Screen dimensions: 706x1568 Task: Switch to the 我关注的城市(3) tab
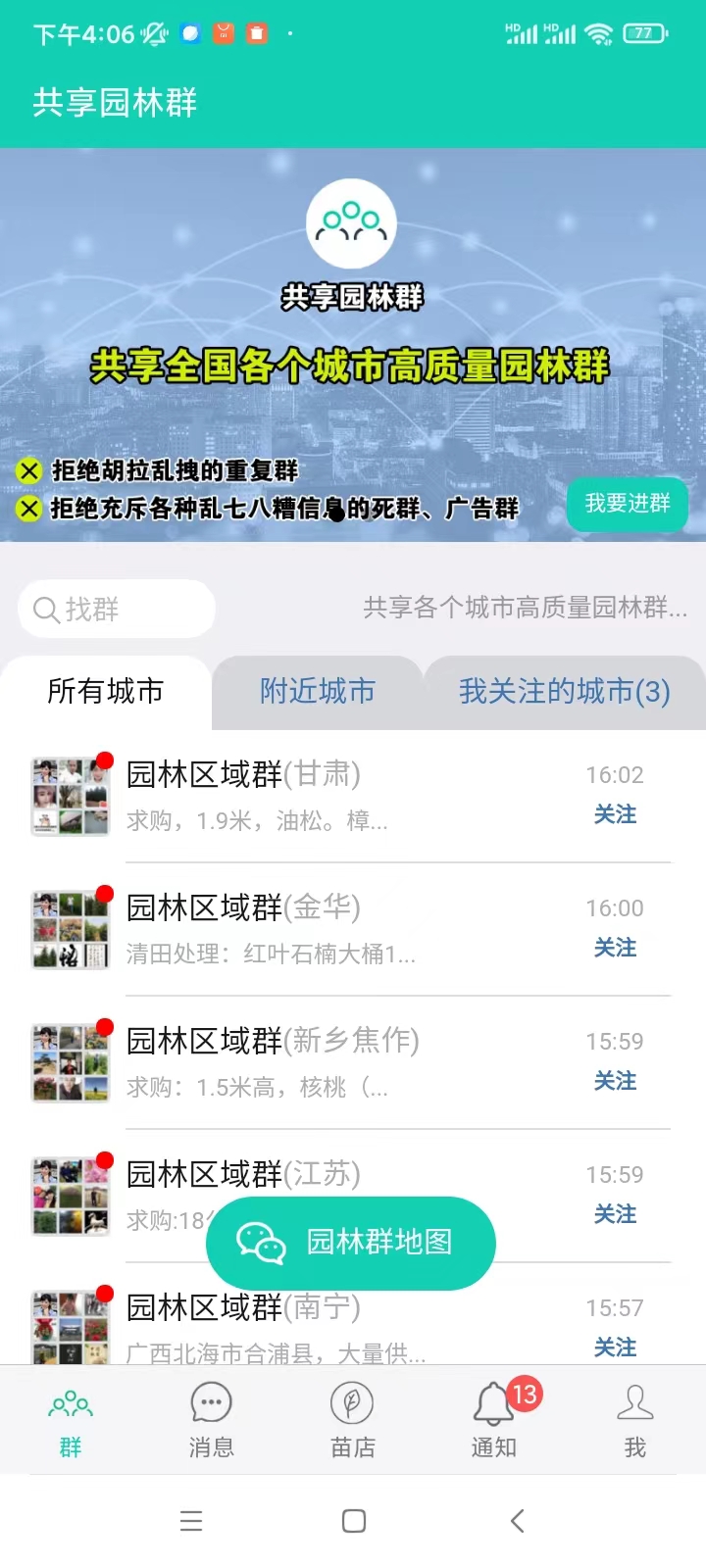tap(564, 692)
